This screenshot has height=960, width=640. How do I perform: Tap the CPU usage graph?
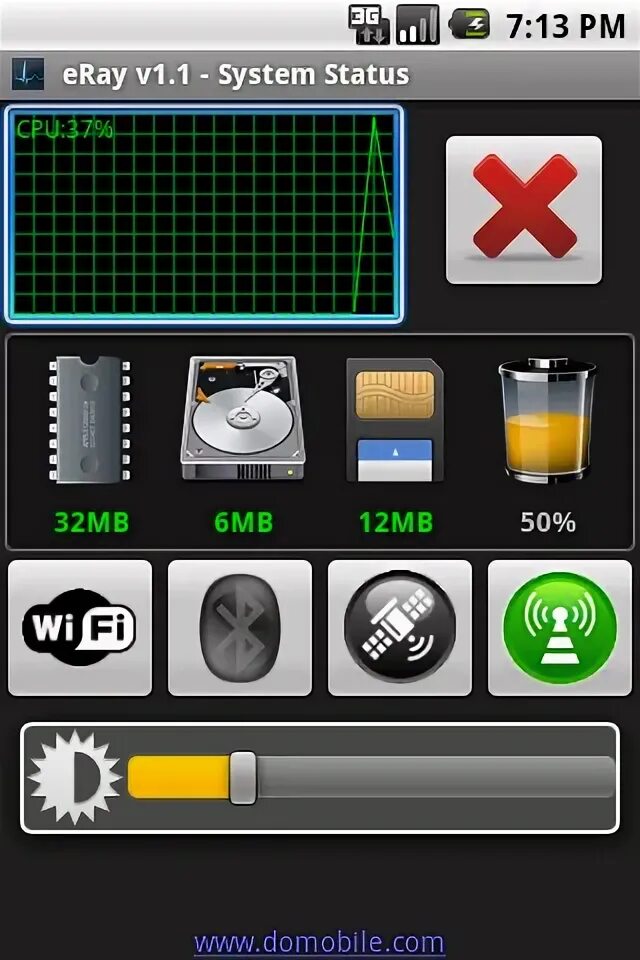click(x=204, y=214)
